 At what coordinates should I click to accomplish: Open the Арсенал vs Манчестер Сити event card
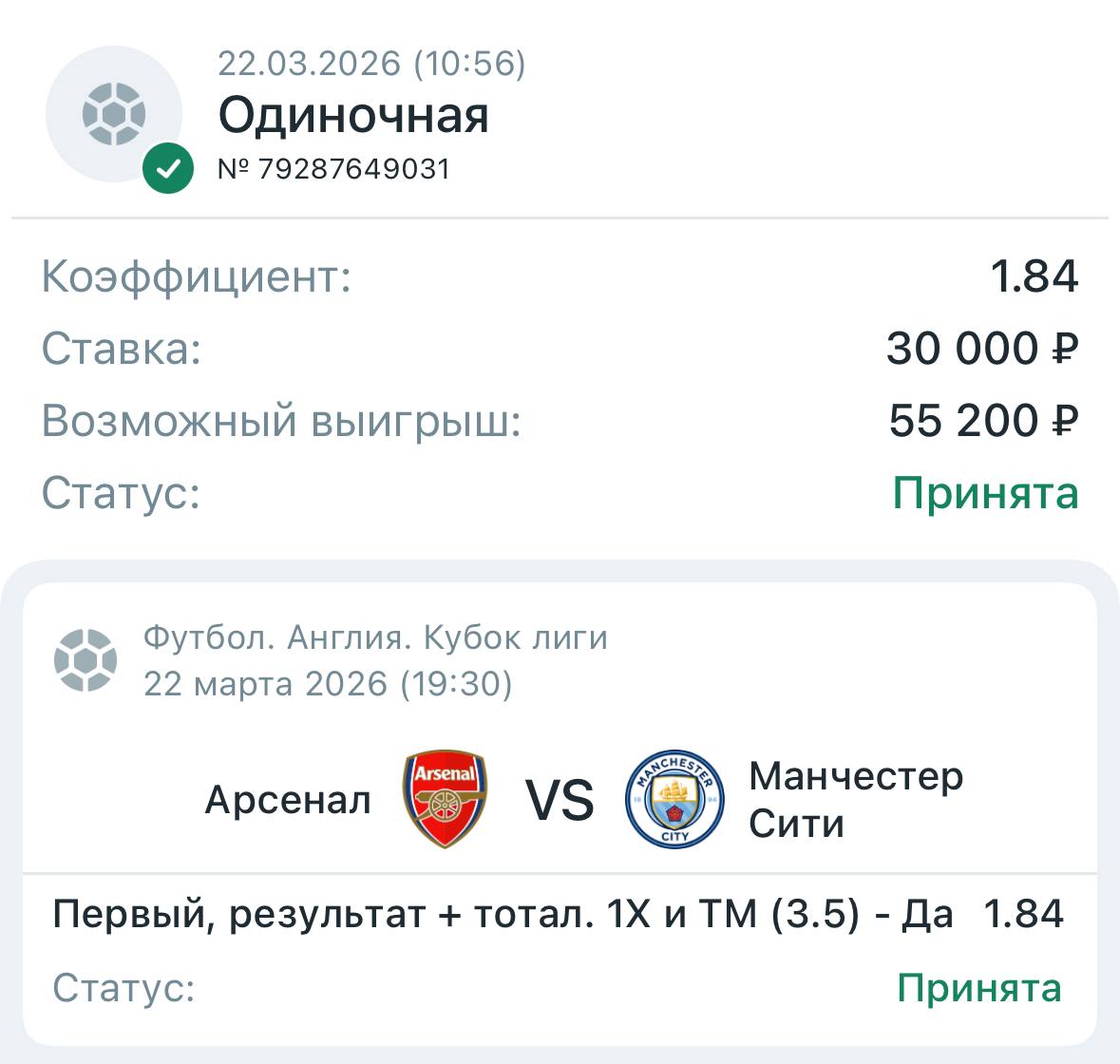pyautogui.click(x=560, y=799)
